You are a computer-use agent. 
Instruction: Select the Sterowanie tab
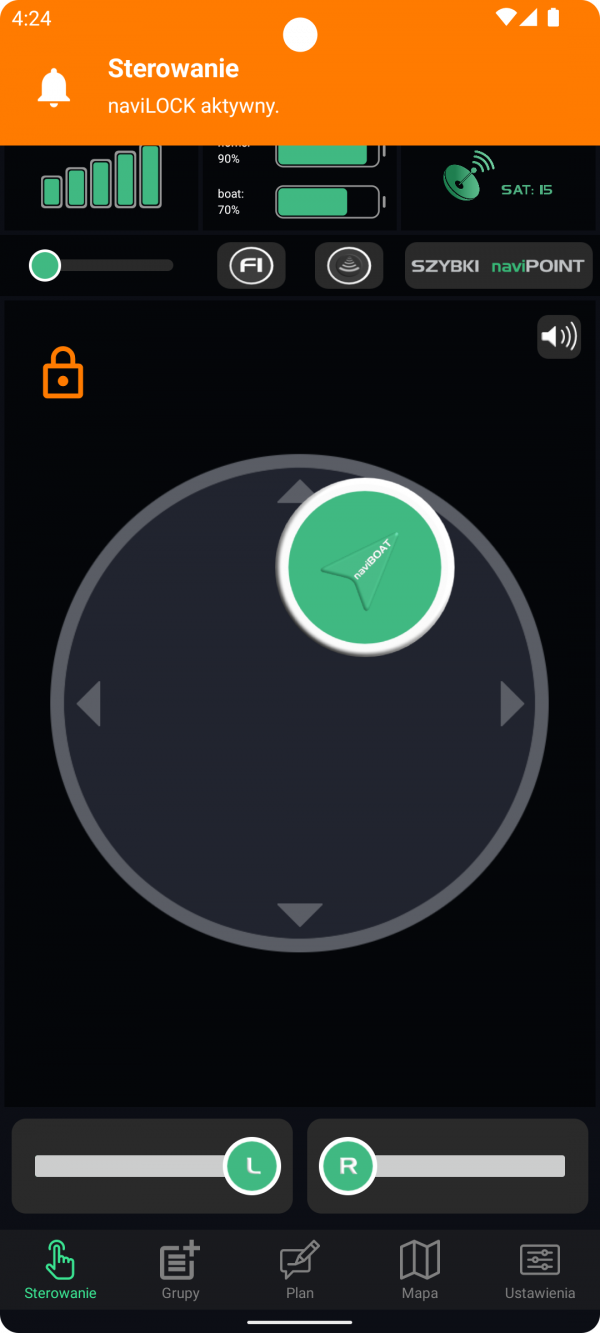coord(60,1270)
